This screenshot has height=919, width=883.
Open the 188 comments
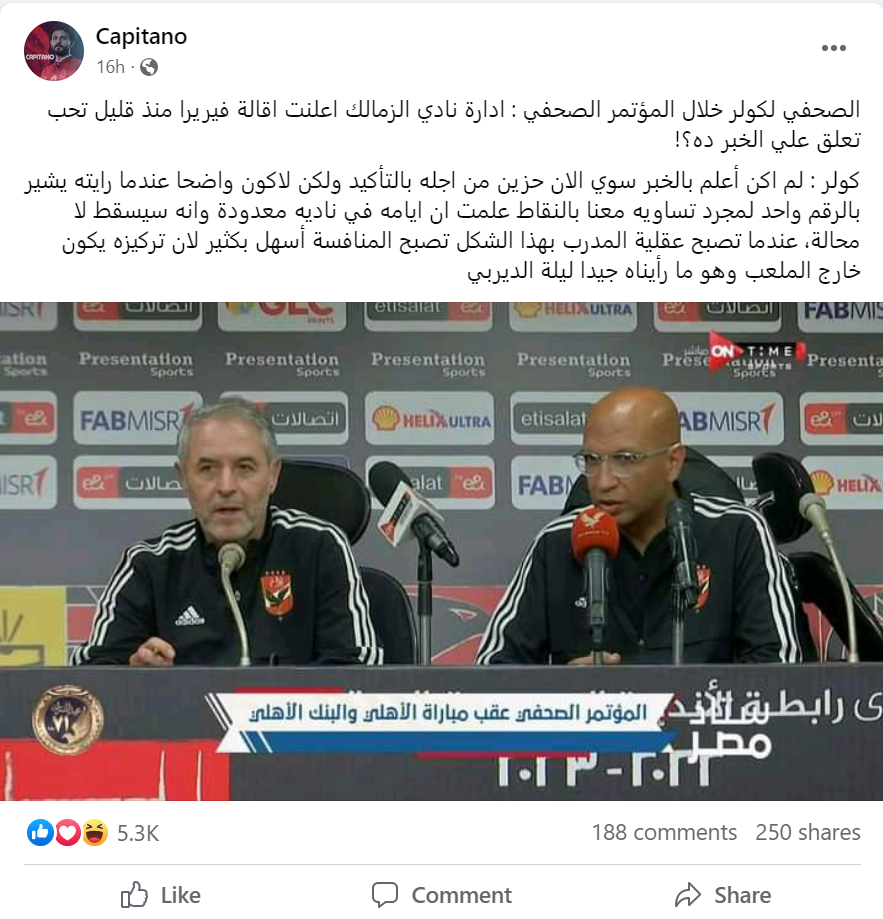pyautogui.click(x=664, y=832)
